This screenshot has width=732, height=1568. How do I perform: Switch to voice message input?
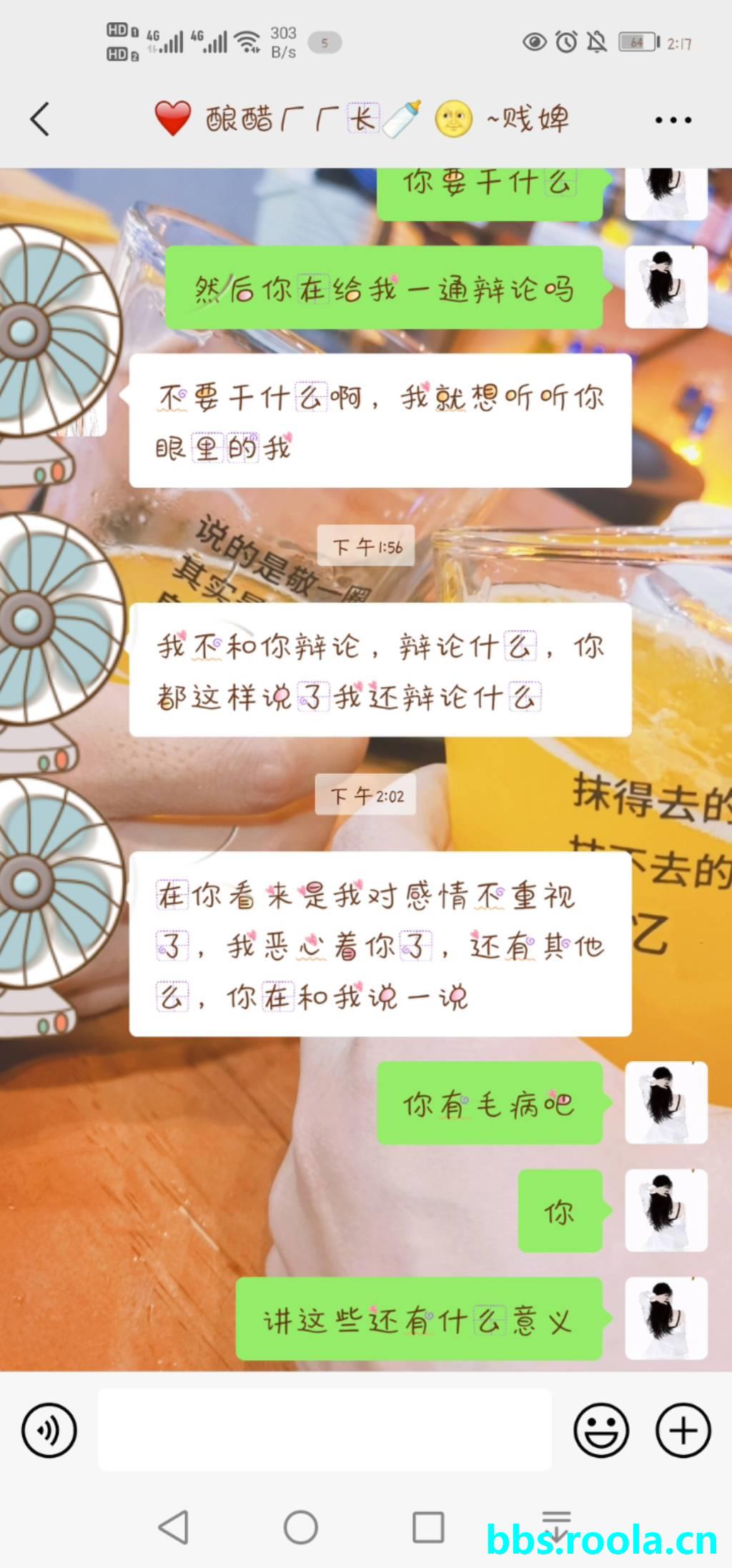[x=49, y=1431]
